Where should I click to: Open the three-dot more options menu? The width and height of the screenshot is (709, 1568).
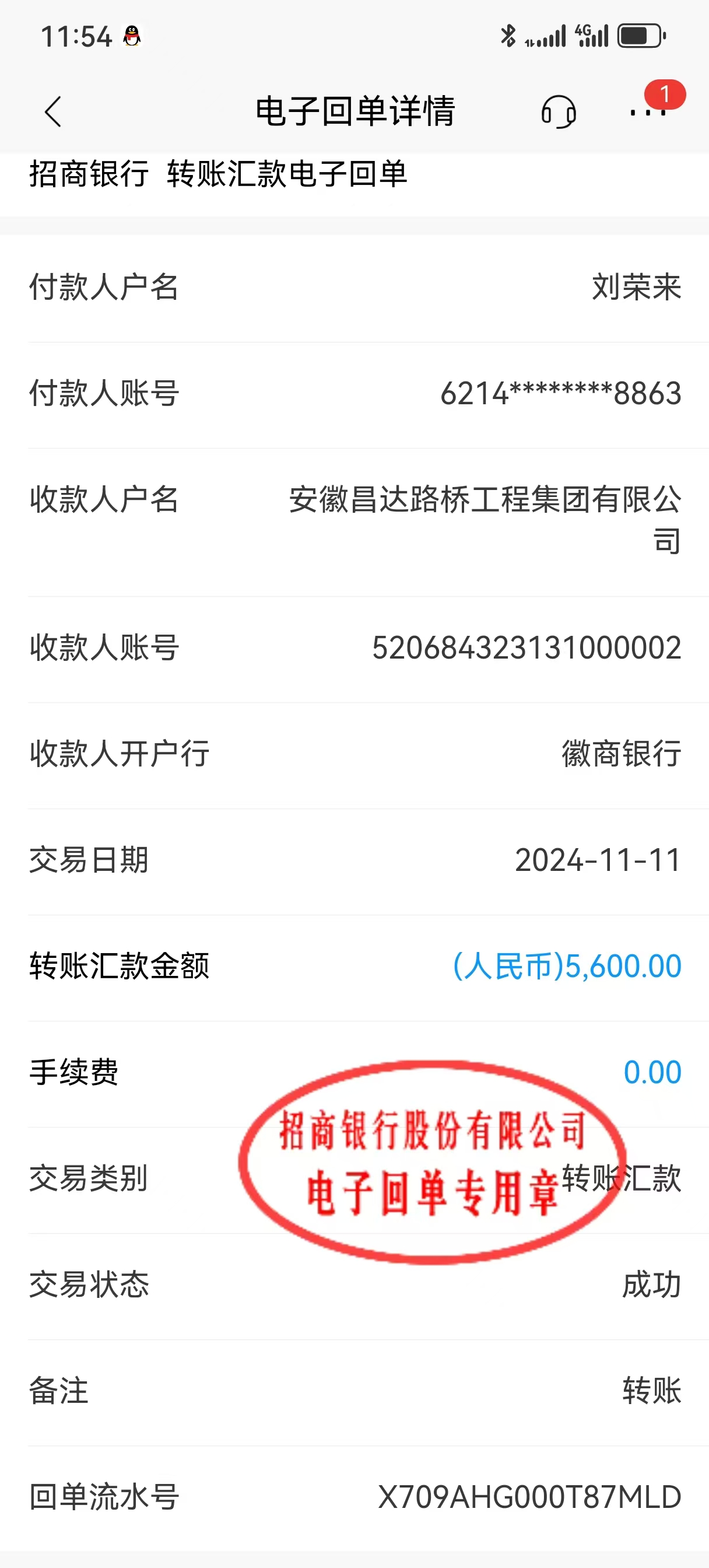[648, 112]
